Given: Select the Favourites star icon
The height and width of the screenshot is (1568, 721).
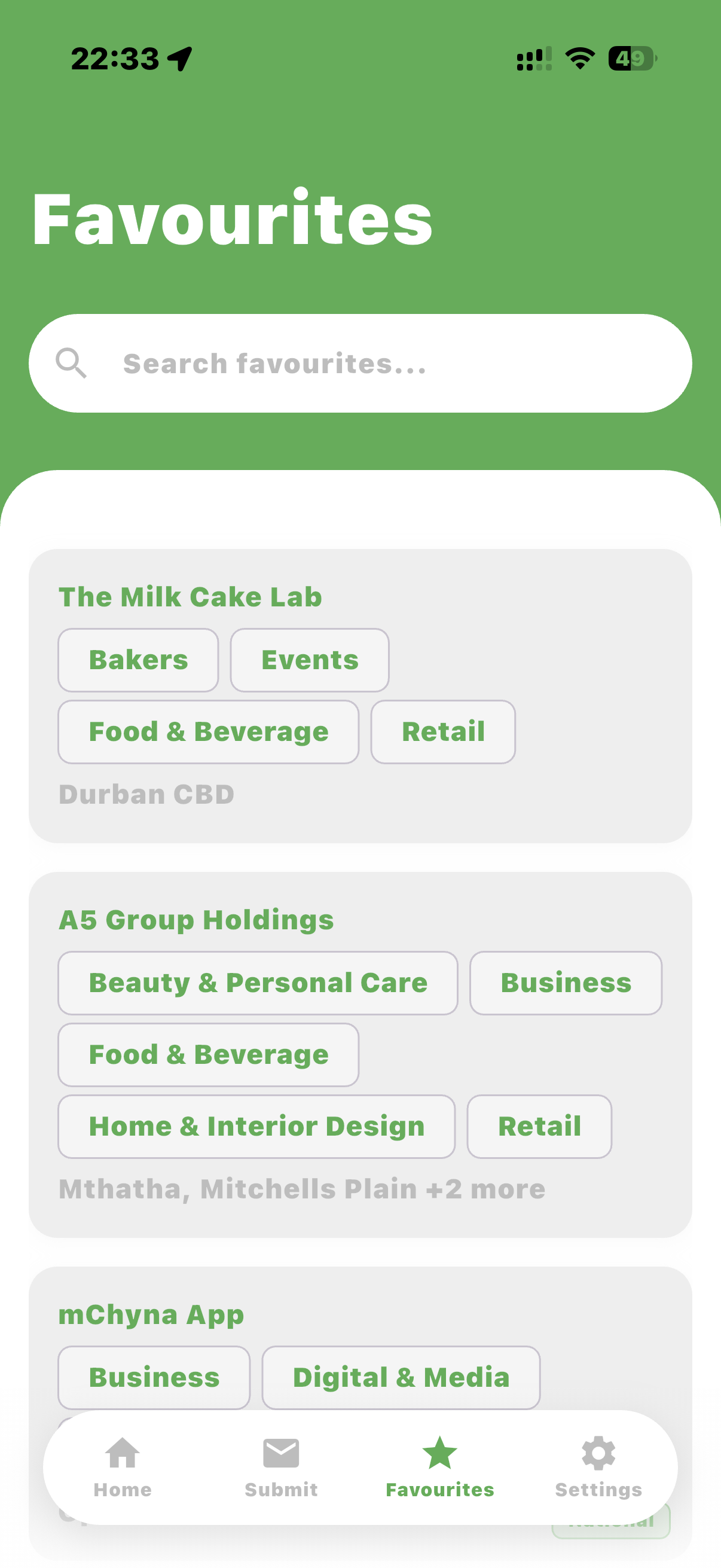Looking at the screenshot, I should pyautogui.click(x=439, y=1452).
